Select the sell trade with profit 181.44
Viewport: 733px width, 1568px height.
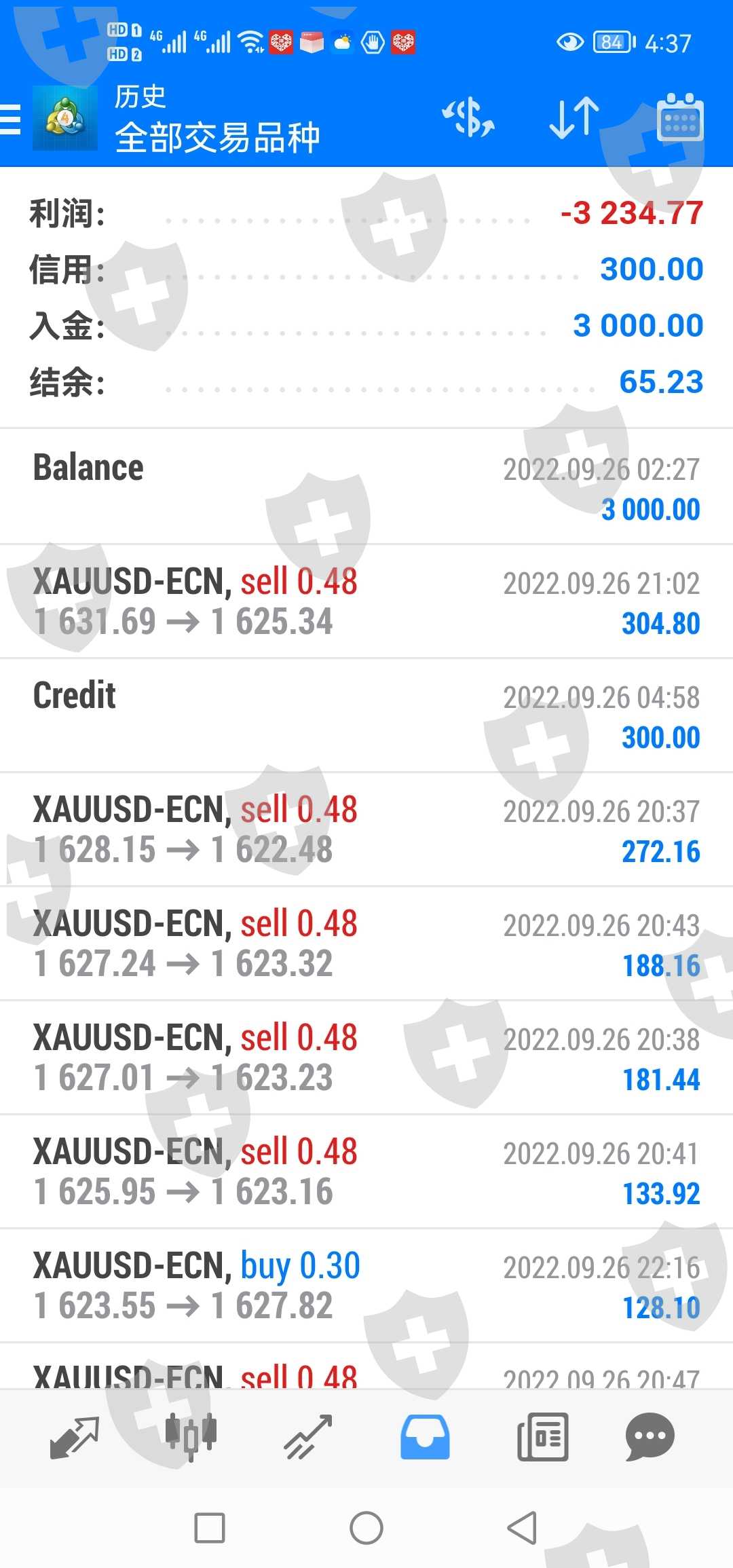(366, 1058)
